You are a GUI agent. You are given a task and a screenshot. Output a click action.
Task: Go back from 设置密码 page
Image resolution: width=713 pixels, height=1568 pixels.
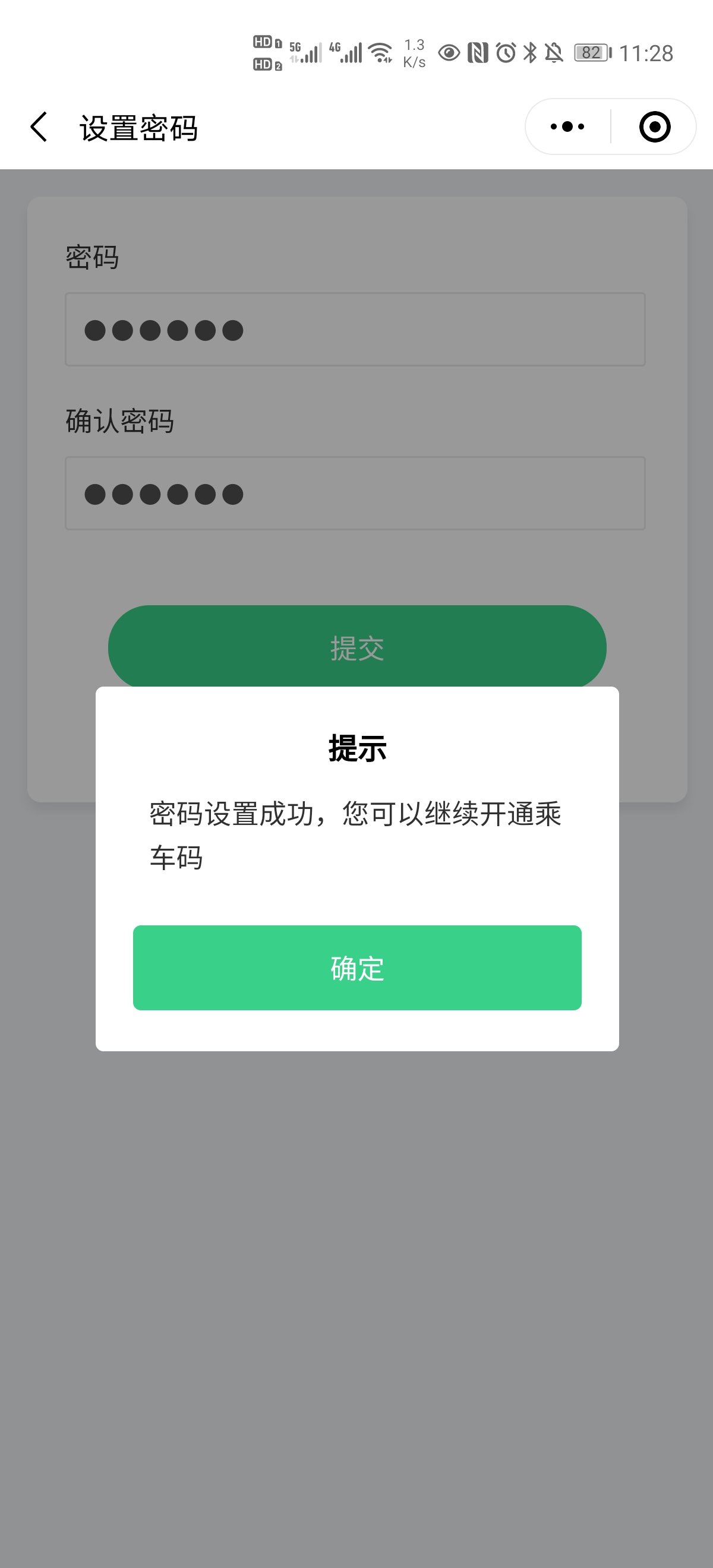(x=39, y=127)
